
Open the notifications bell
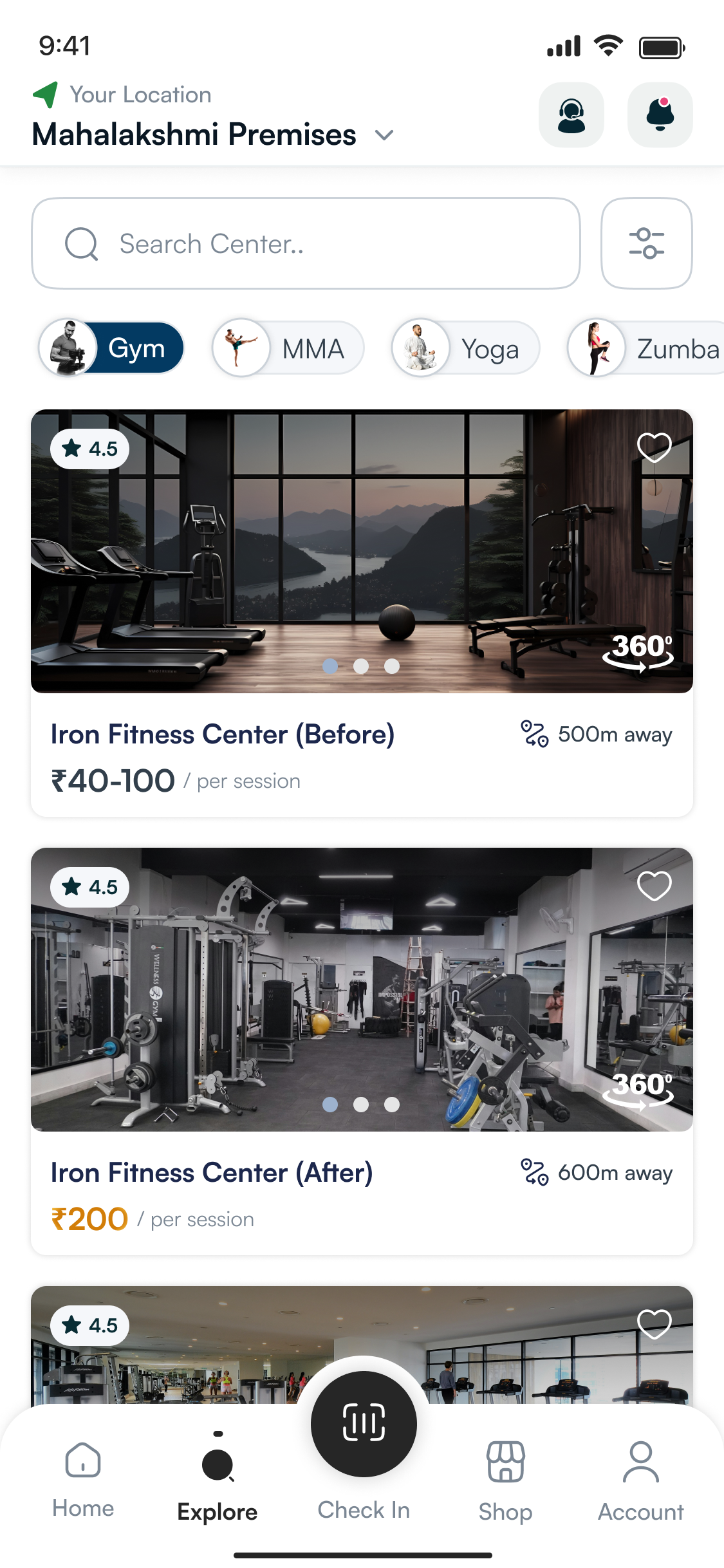pos(660,115)
